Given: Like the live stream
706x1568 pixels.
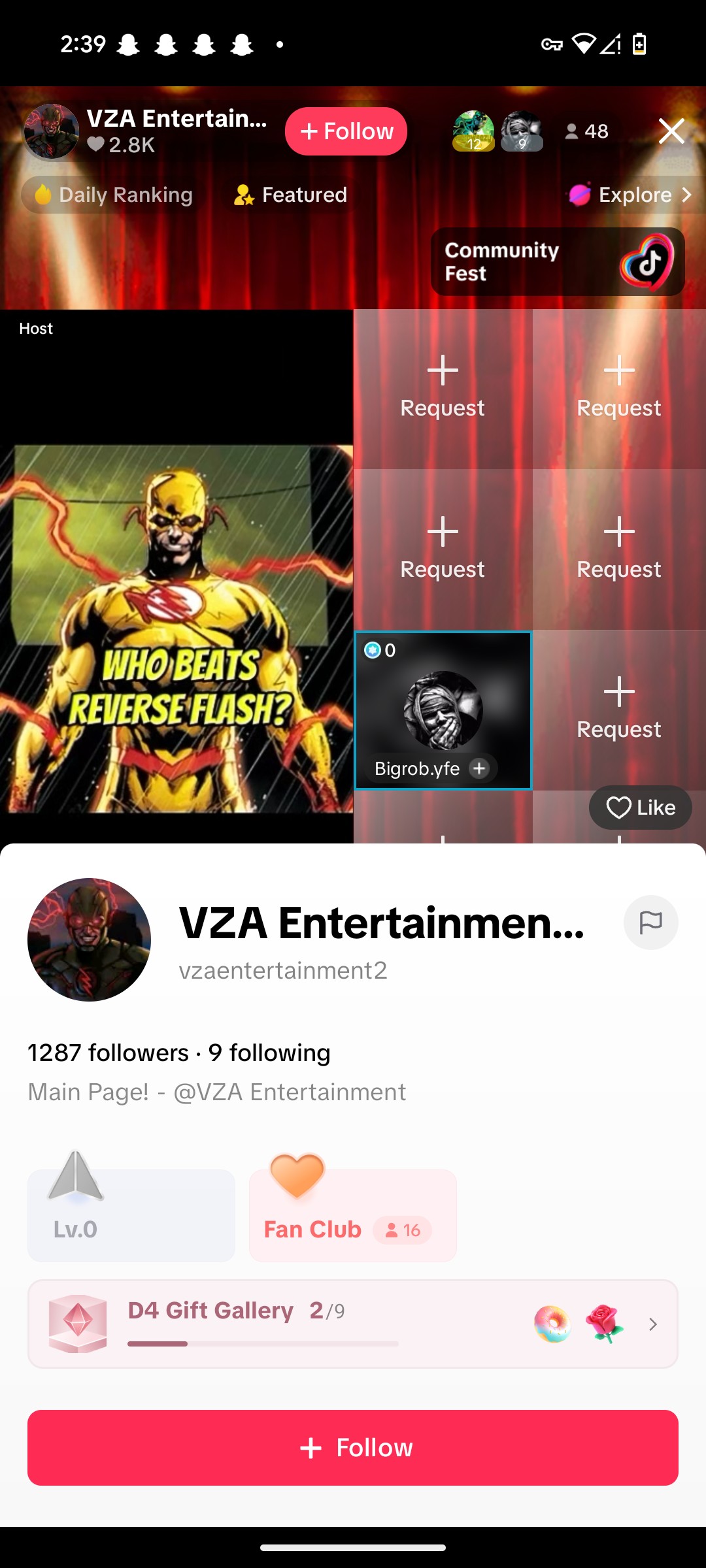Looking at the screenshot, I should (x=641, y=808).
